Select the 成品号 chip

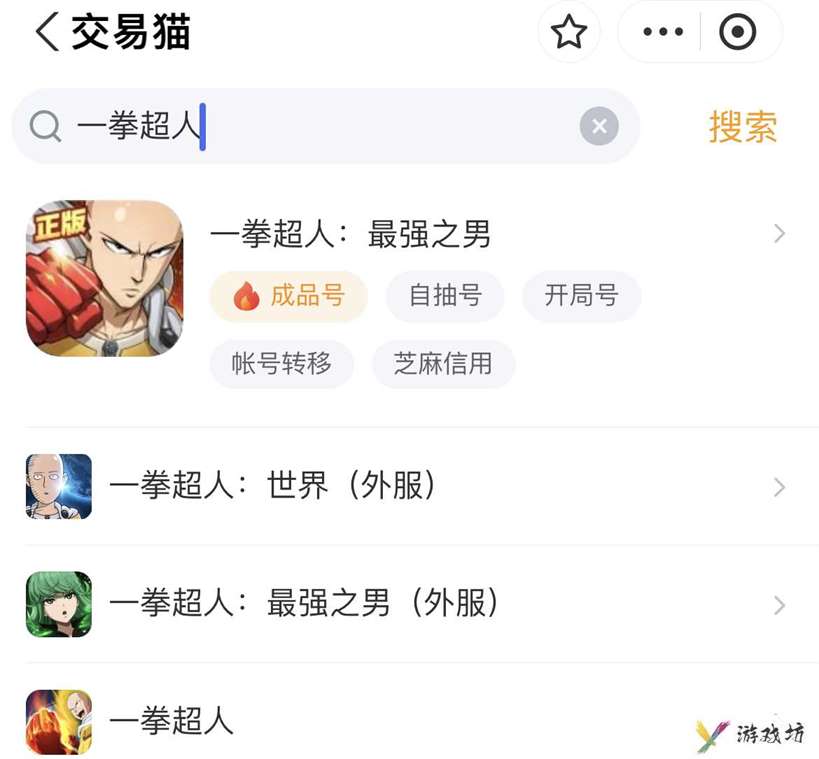click(x=289, y=296)
